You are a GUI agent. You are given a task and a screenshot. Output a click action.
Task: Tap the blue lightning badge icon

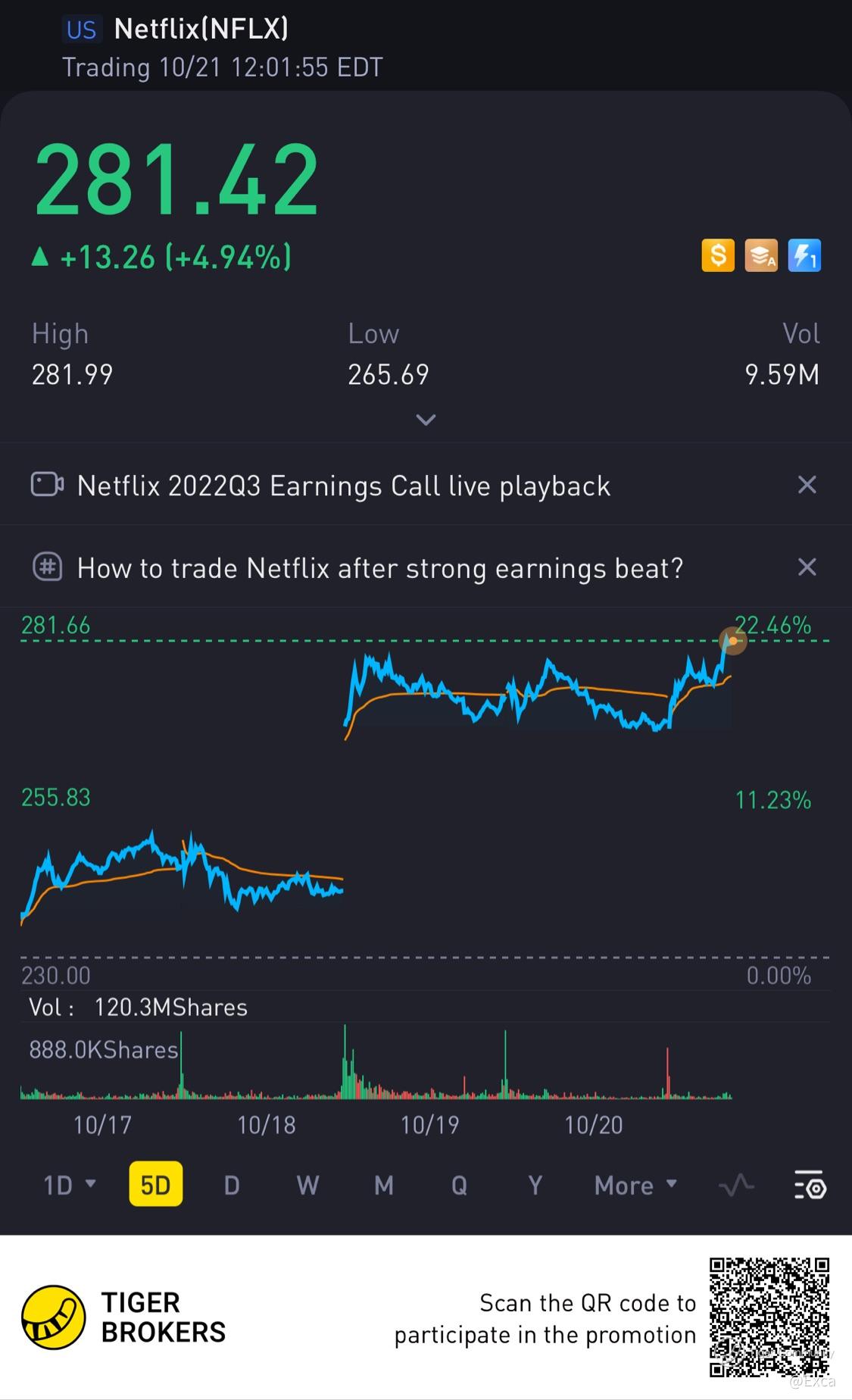coord(804,255)
